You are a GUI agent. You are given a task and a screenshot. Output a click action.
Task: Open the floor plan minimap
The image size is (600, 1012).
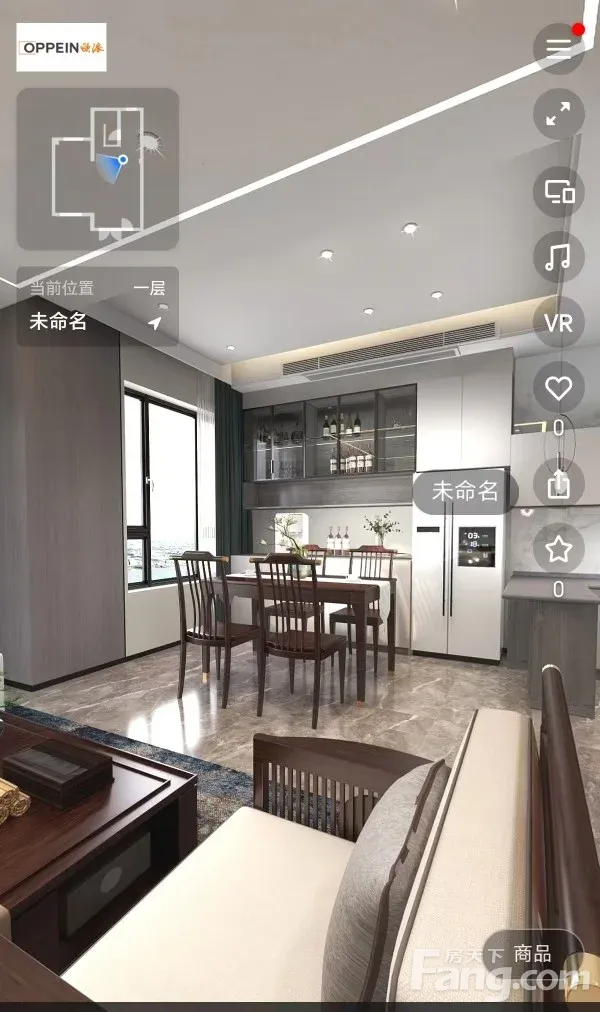coord(98,169)
